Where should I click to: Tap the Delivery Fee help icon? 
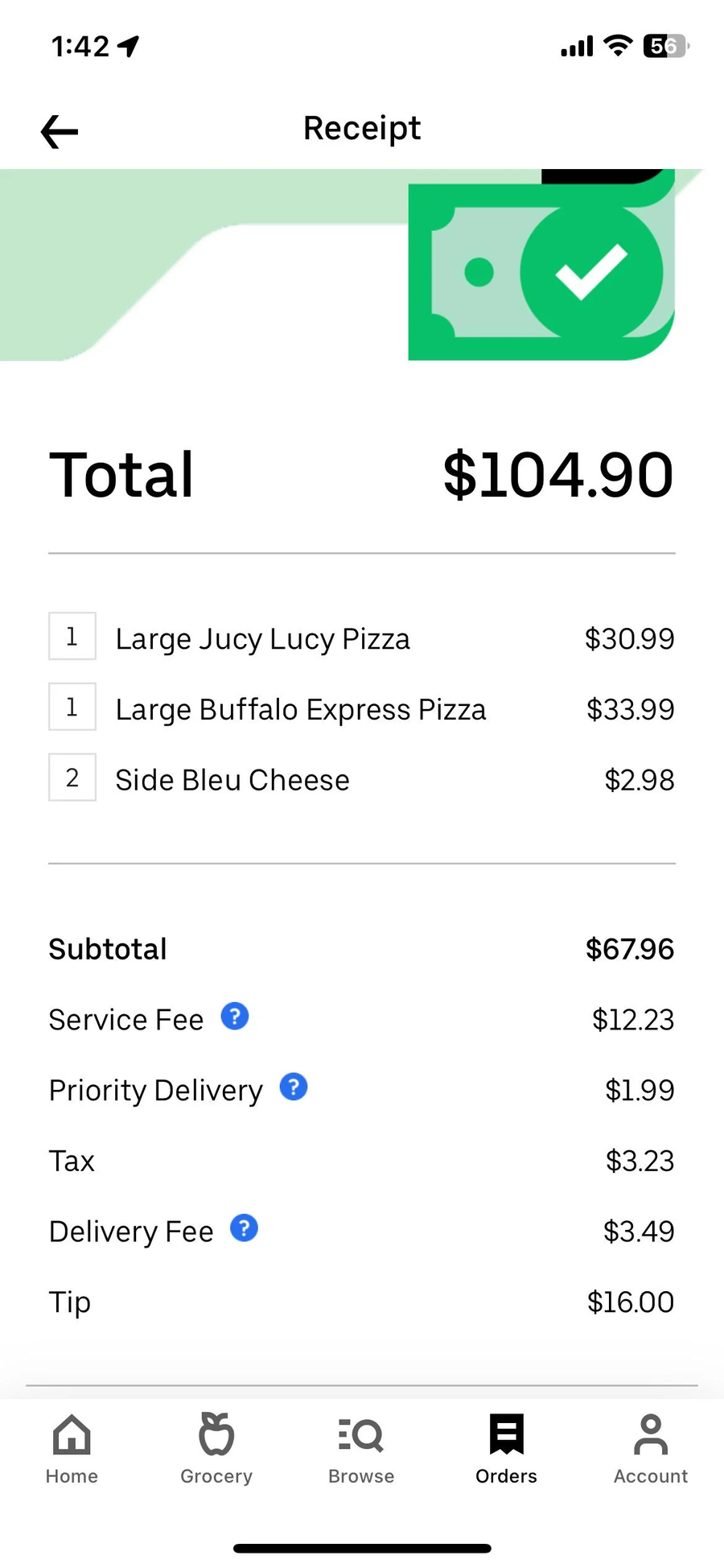[x=244, y=1228]
